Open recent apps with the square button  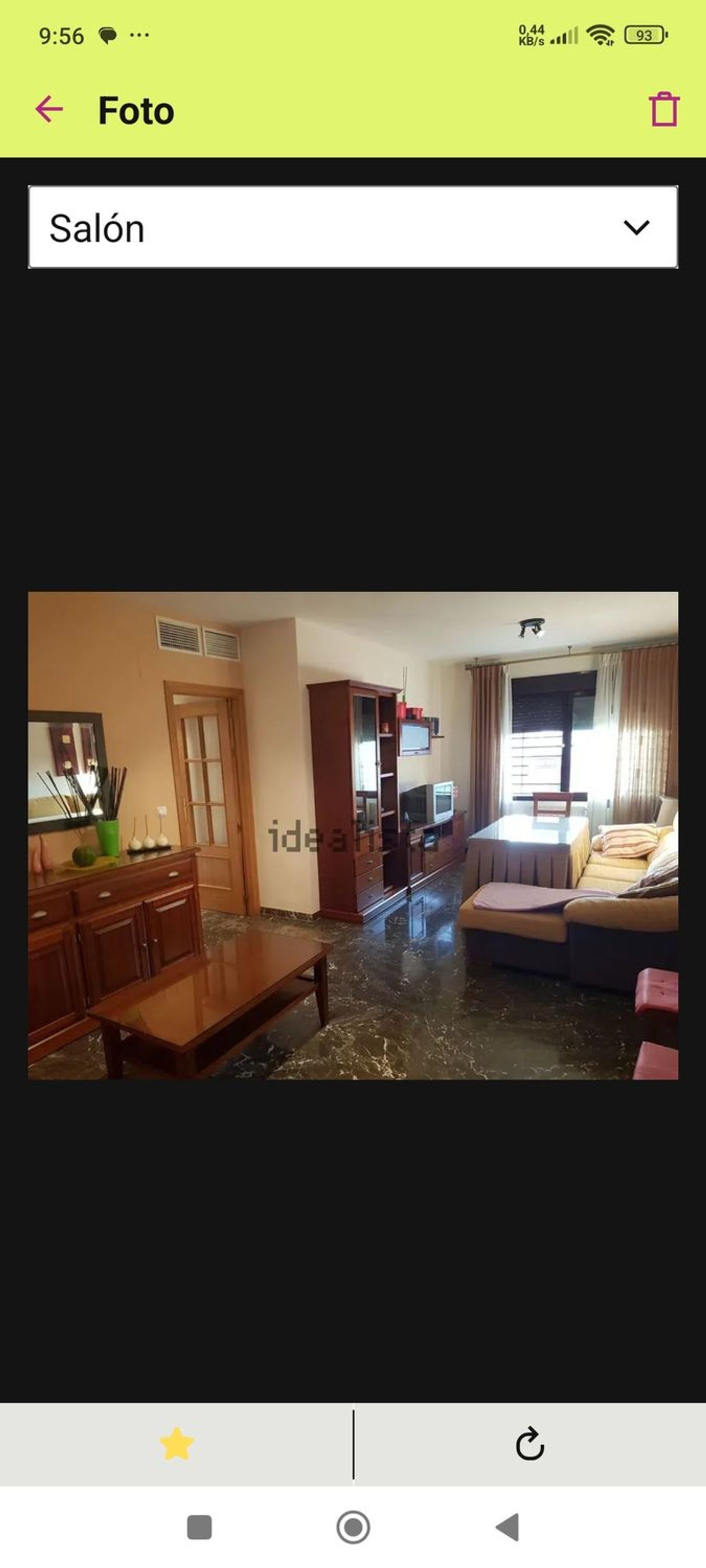coord(199,1527)
